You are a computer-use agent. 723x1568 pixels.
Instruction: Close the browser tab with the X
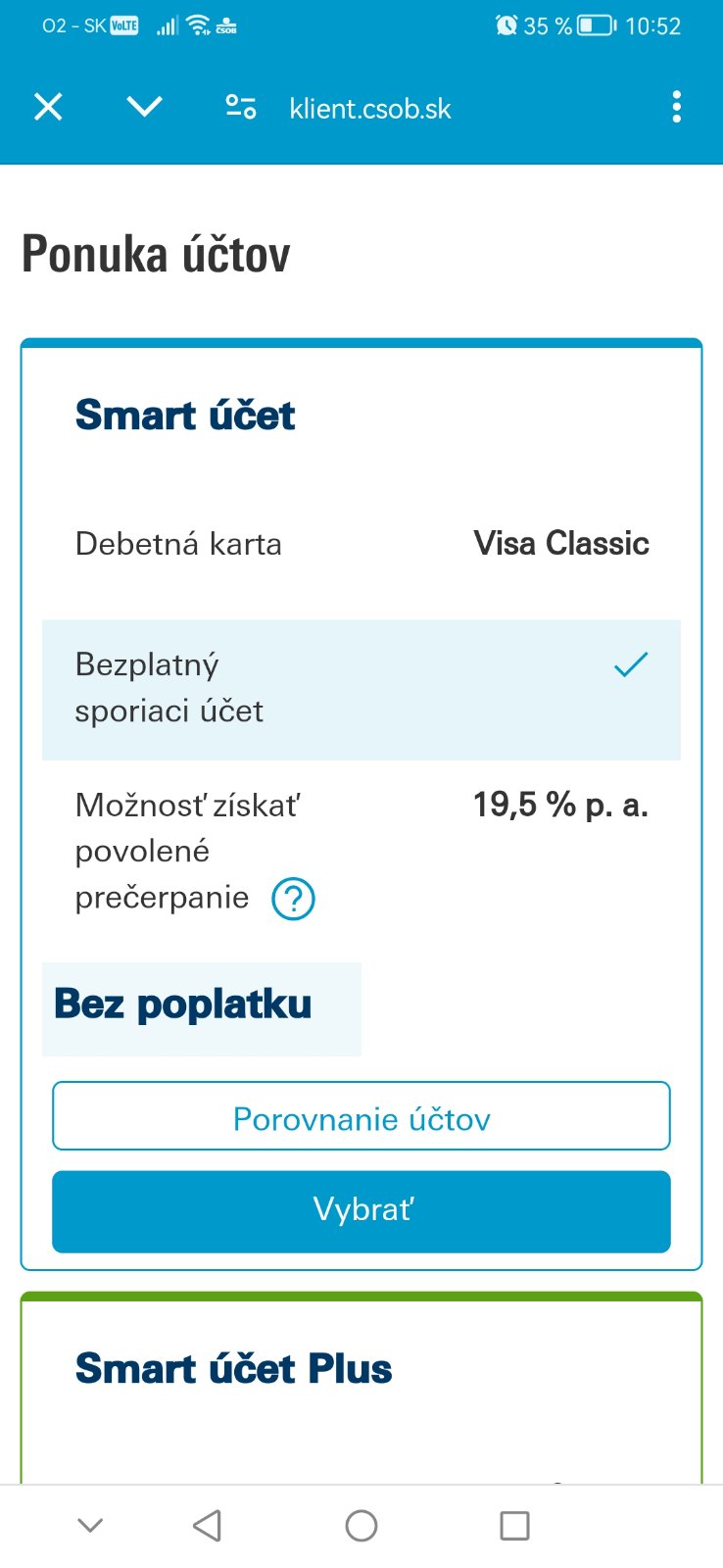(x=48, y=107)
